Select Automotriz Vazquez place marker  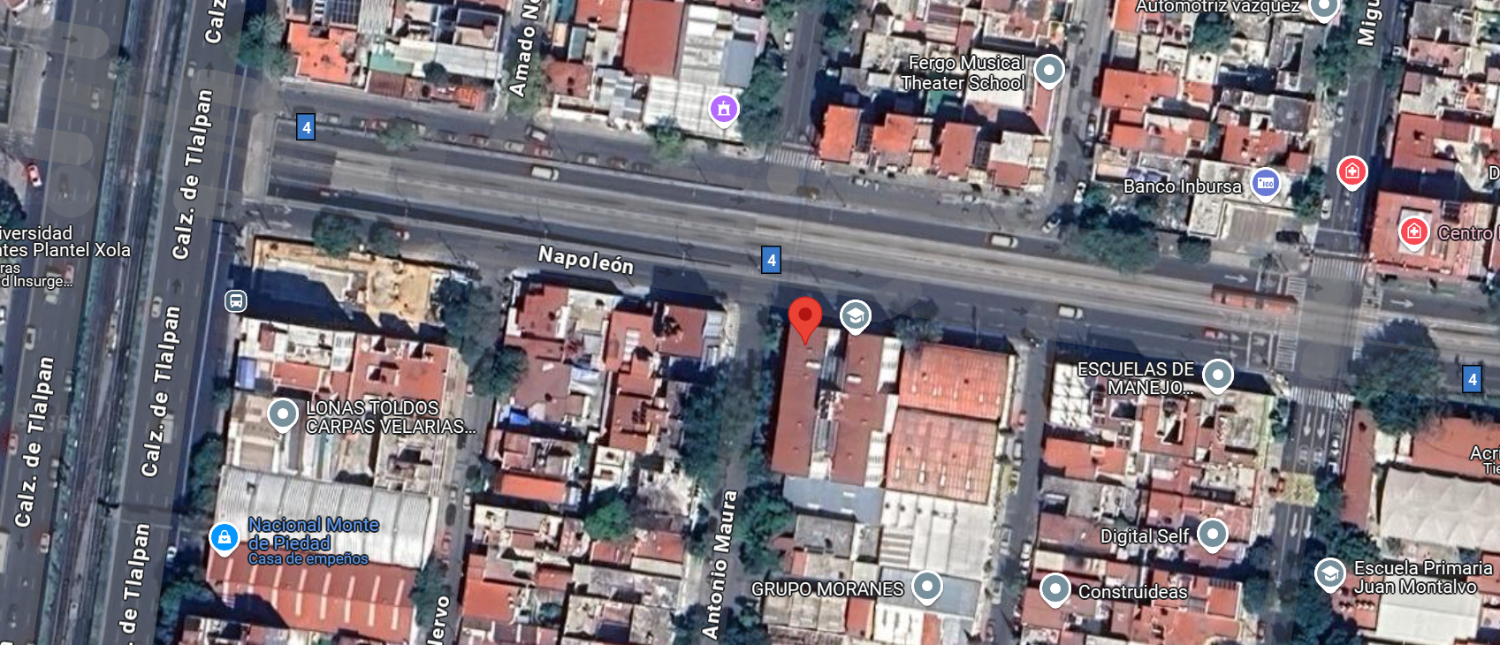click(x=1324, y=8)
